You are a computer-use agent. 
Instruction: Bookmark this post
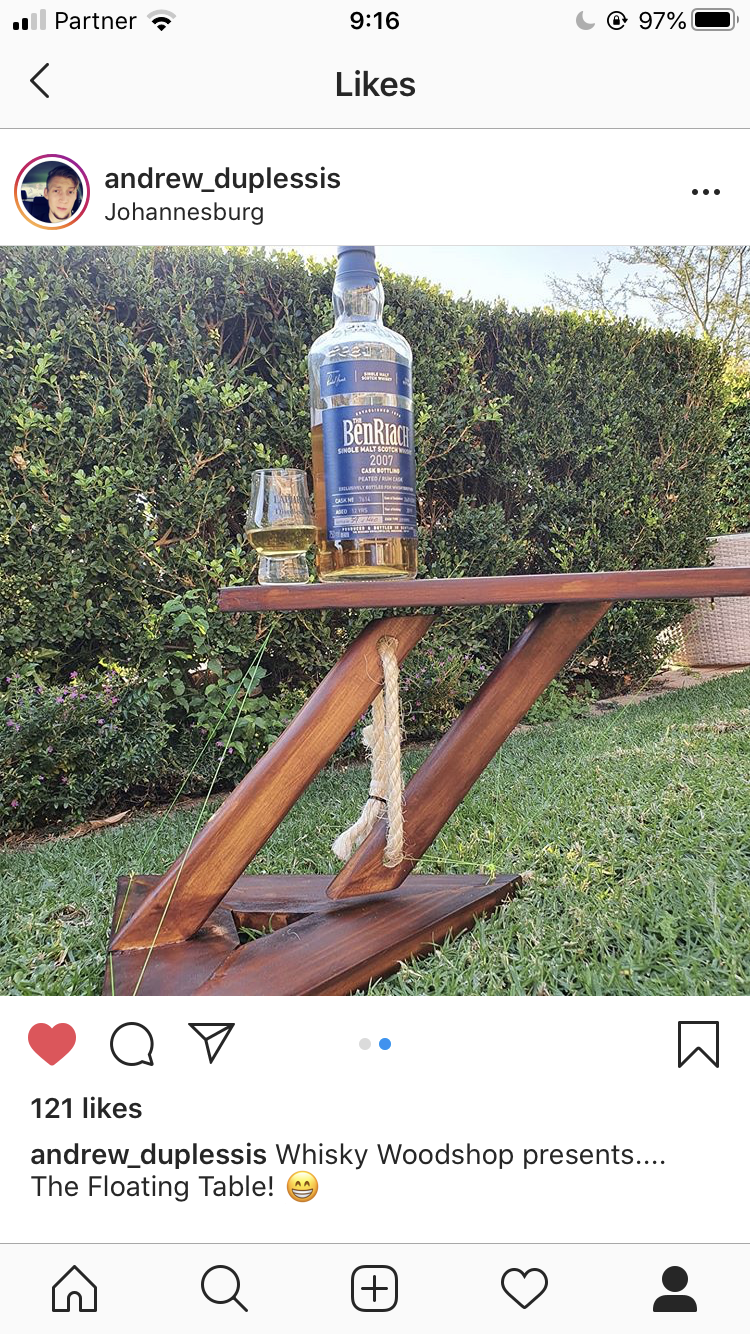tap(698, 1044)
